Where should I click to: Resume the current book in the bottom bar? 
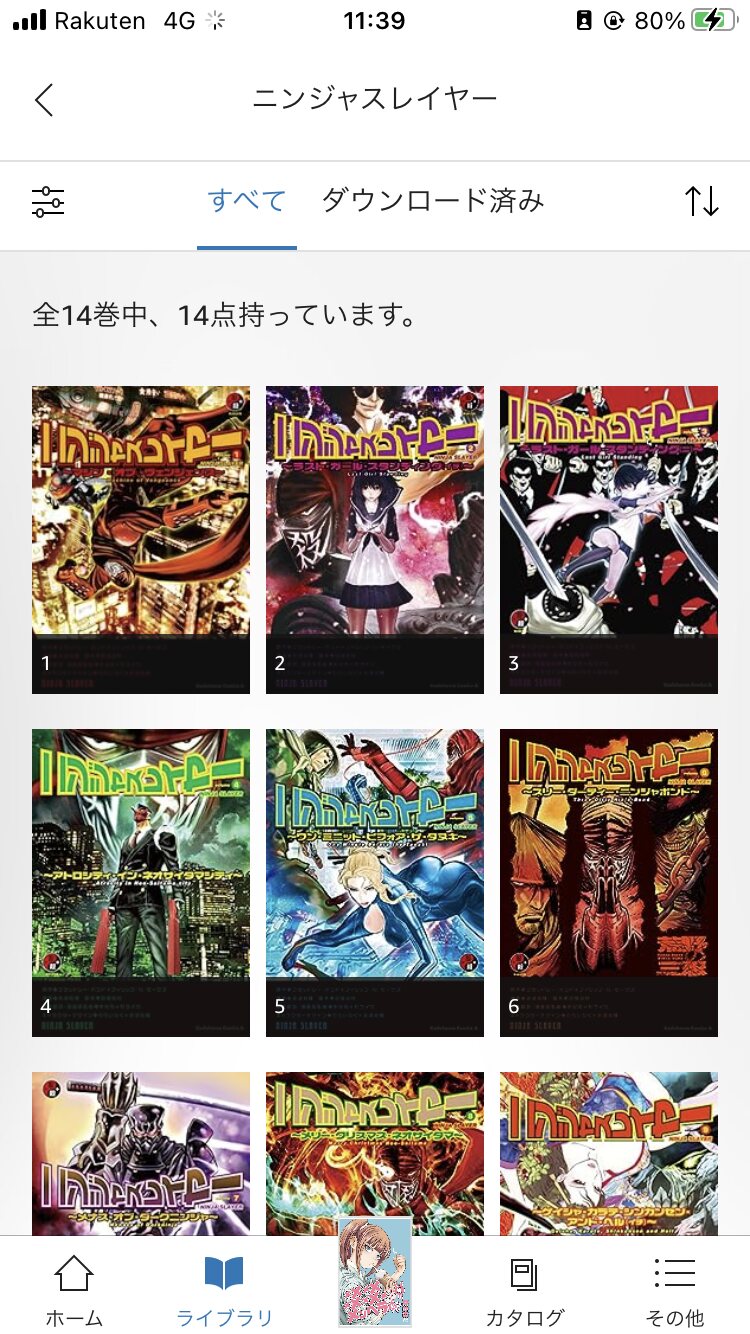(375, 1272)
